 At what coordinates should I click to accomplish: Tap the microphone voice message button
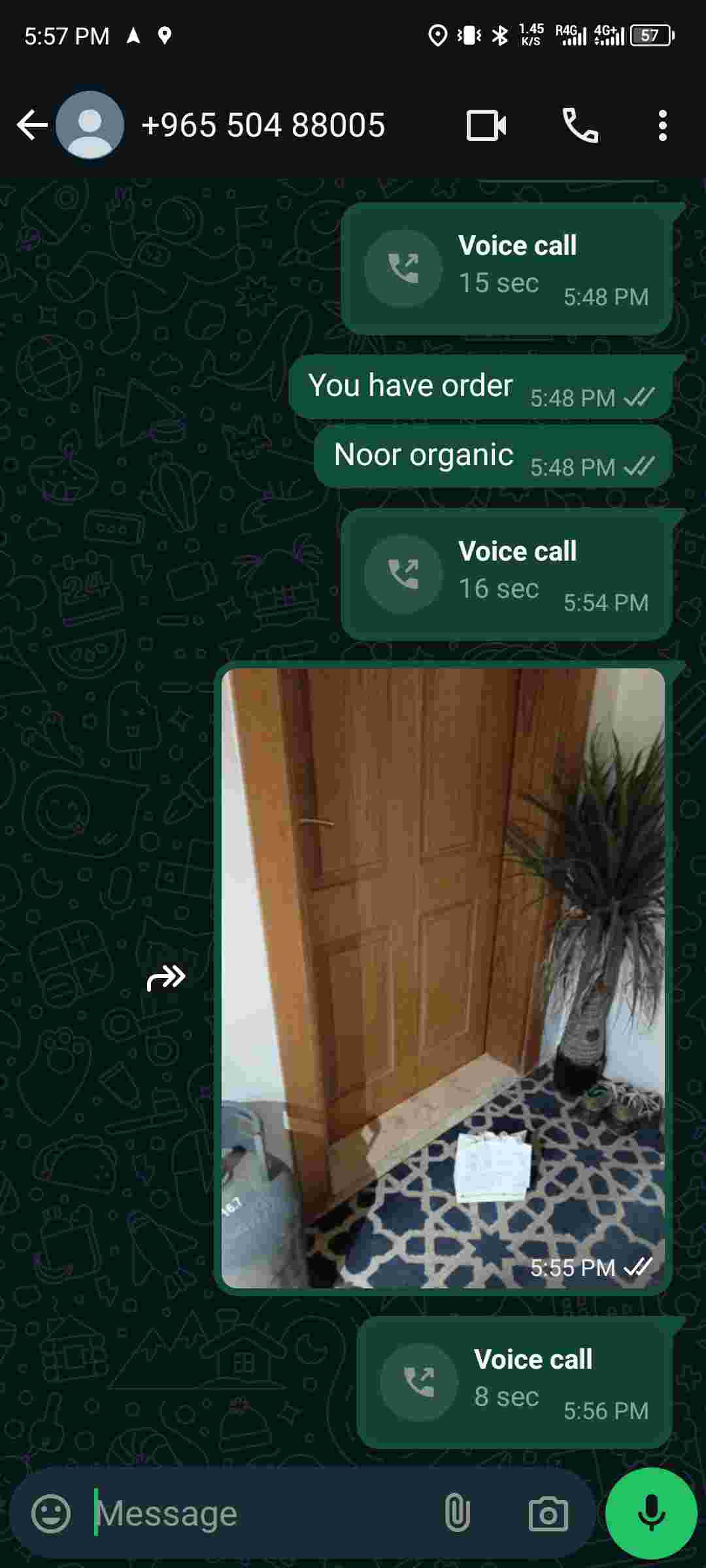[x=651, y=1513]
